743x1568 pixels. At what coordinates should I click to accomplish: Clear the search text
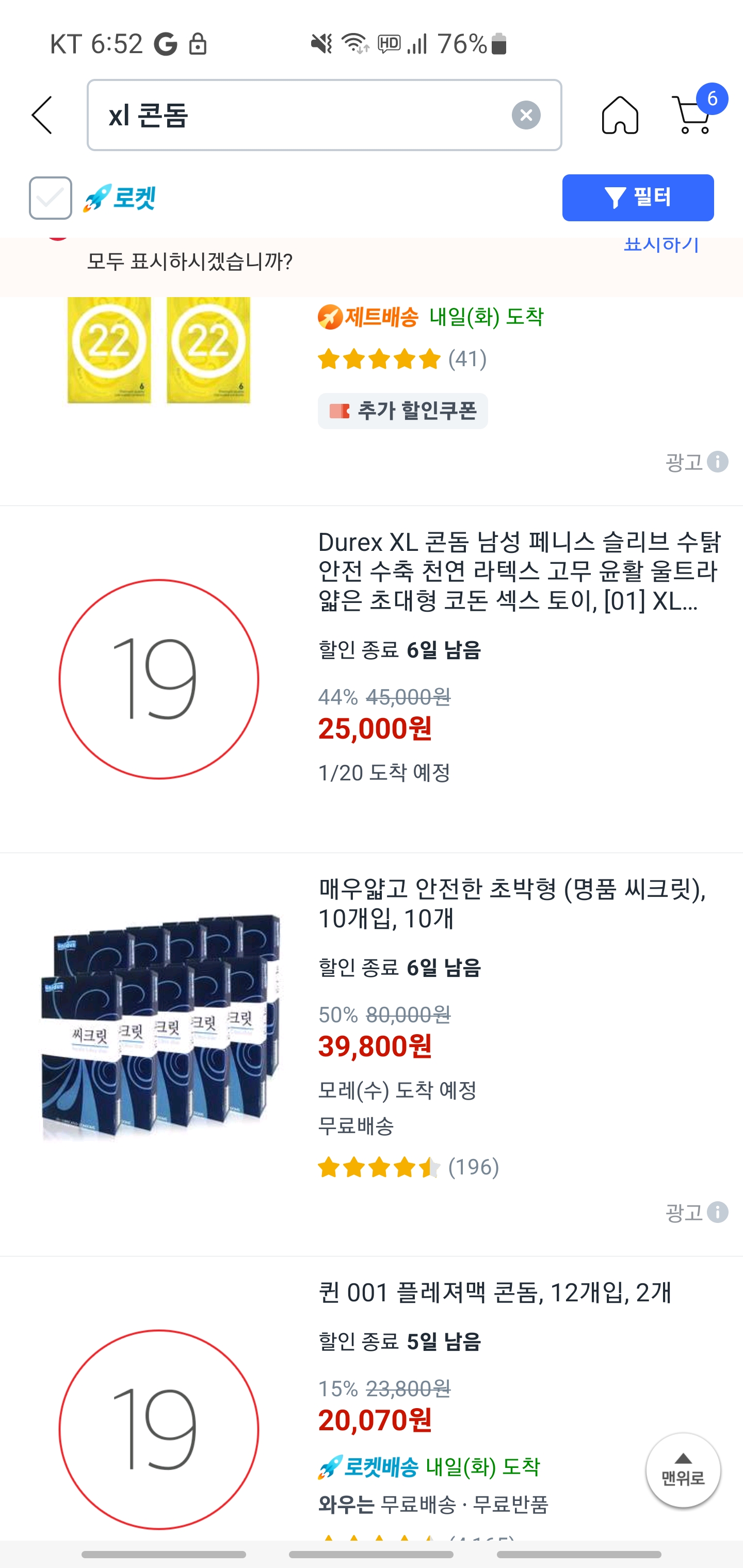526,115
